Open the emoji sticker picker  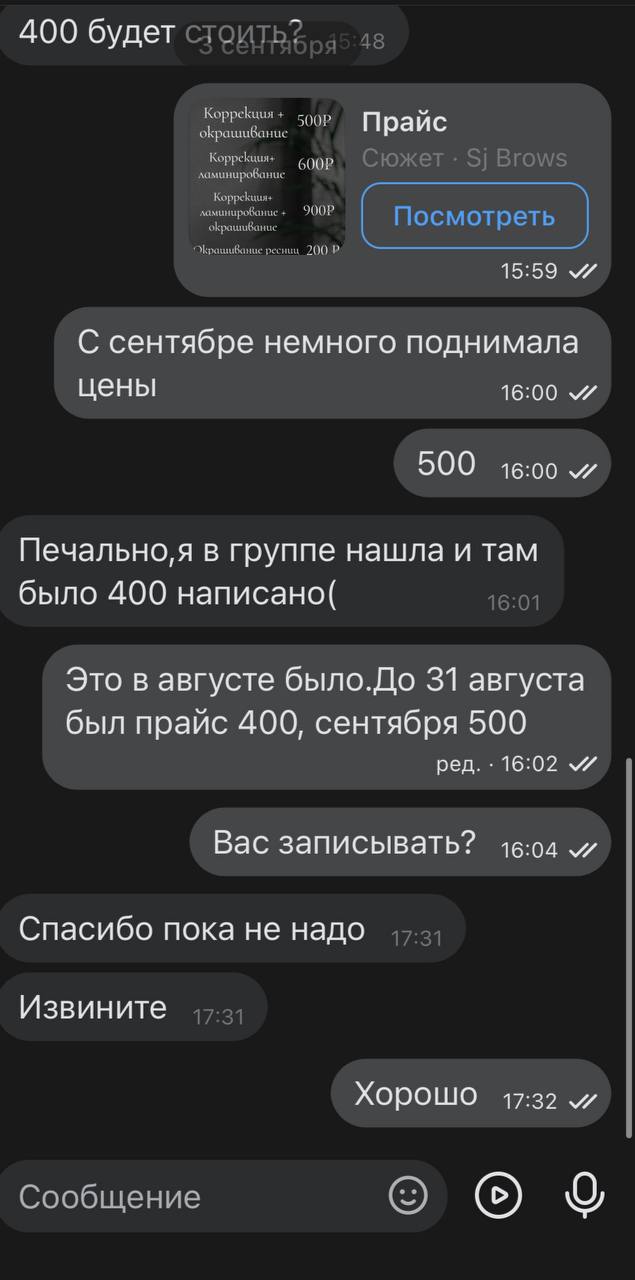click(x=408, y=1195)
